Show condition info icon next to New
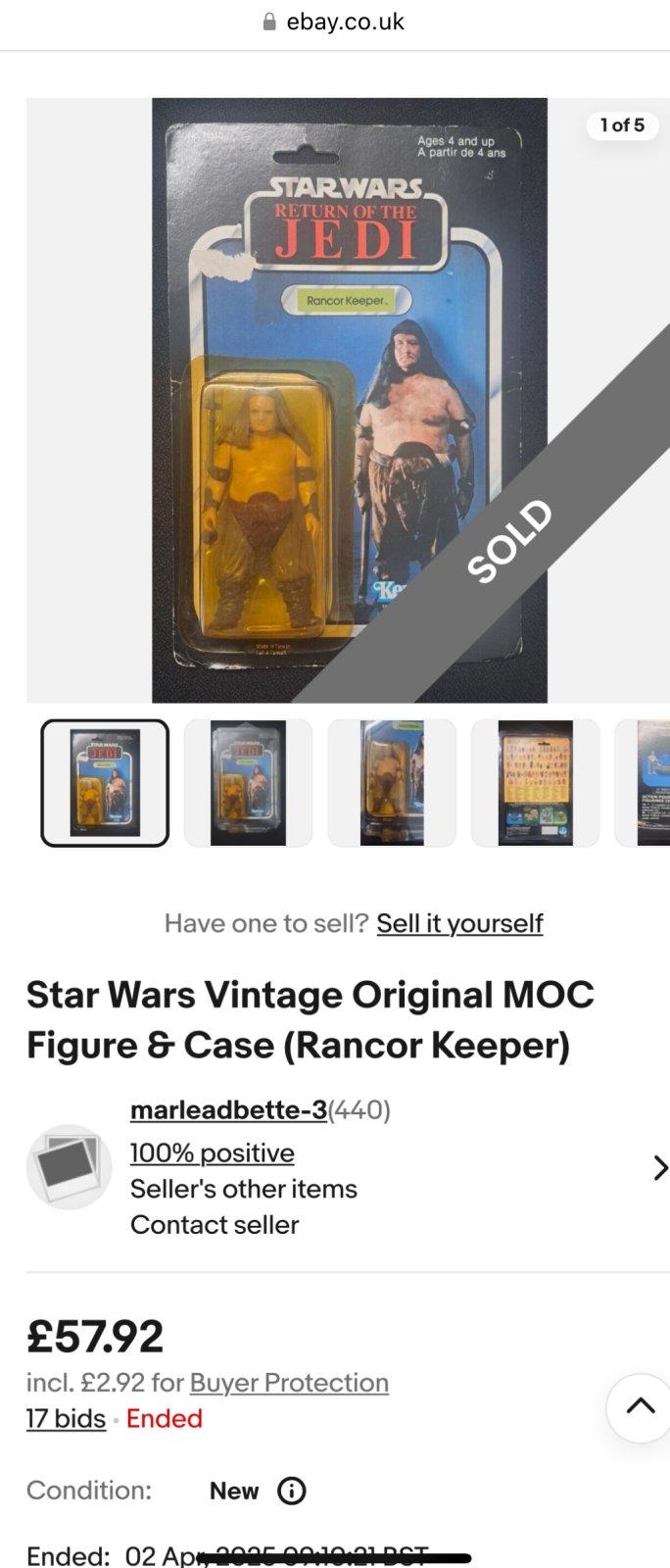Image resolution: width=670 pixels, height=1568 pixels. 292,1491
